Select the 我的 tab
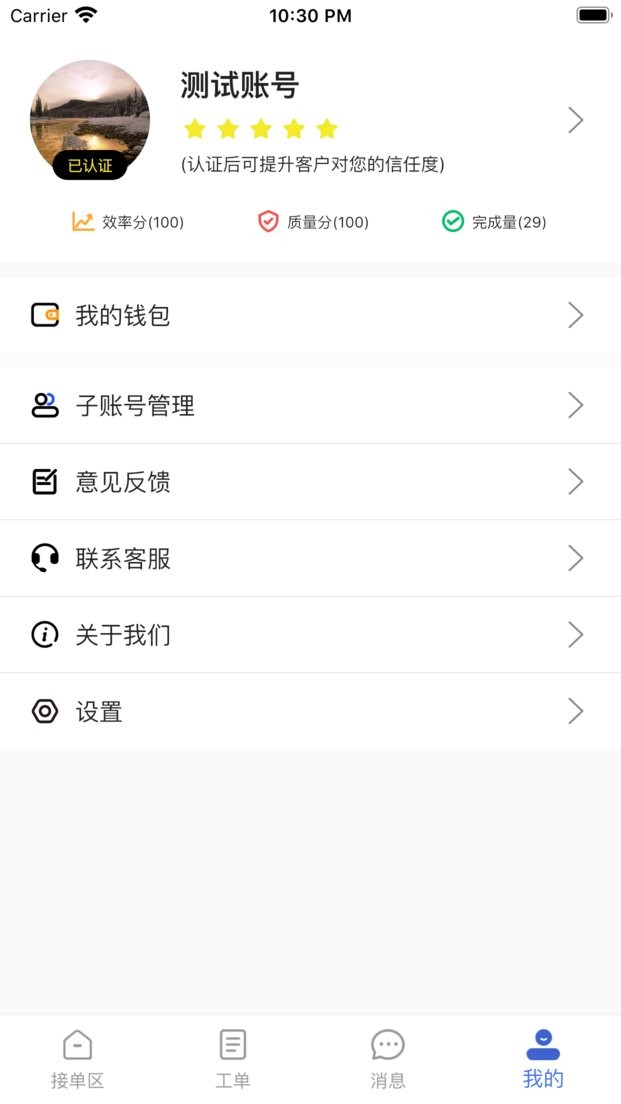The image size is (621, 1104). click(x=543, y=1059)
